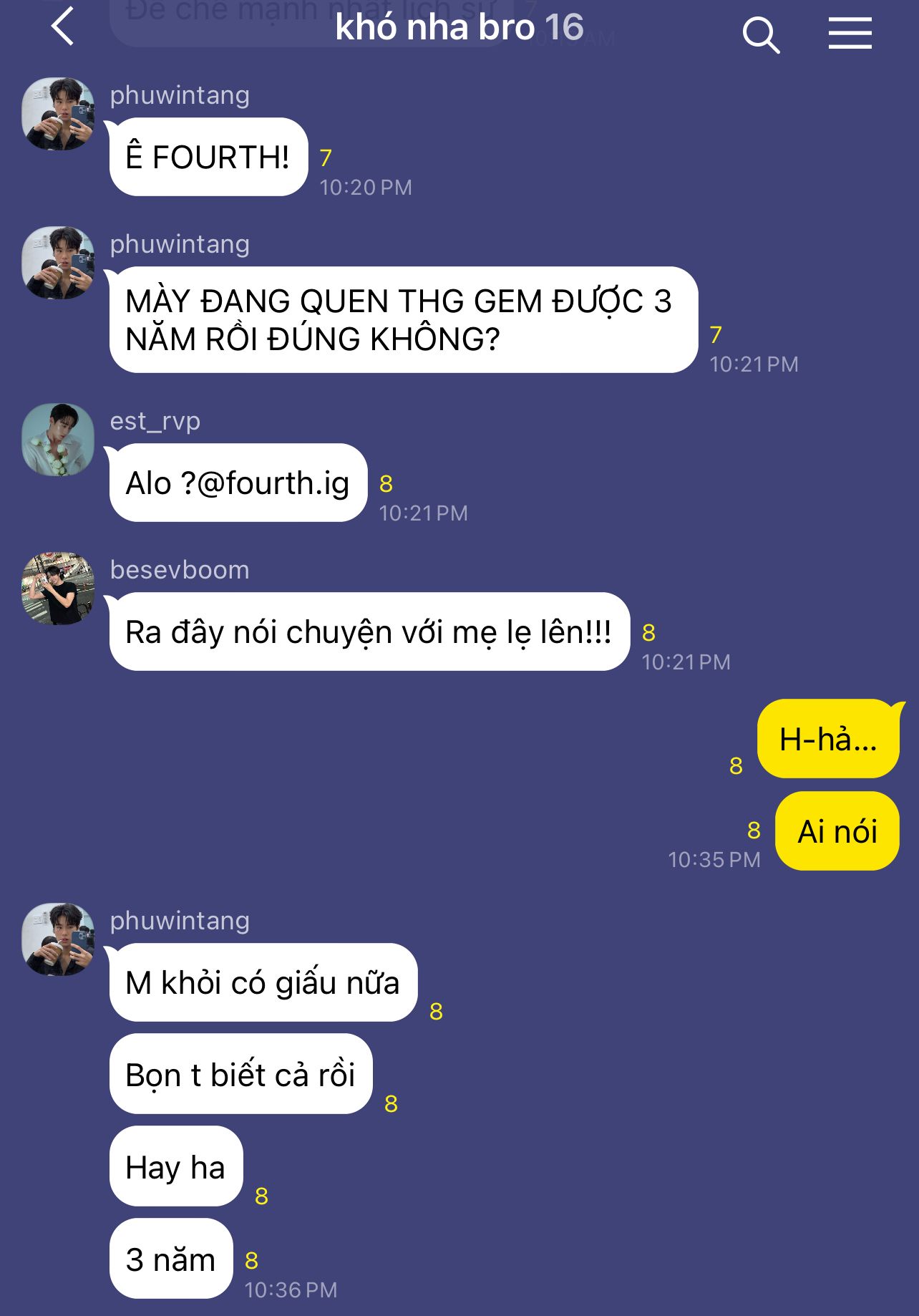Go back from the group chat
The image size is (919, 1316).
(63, 27)
